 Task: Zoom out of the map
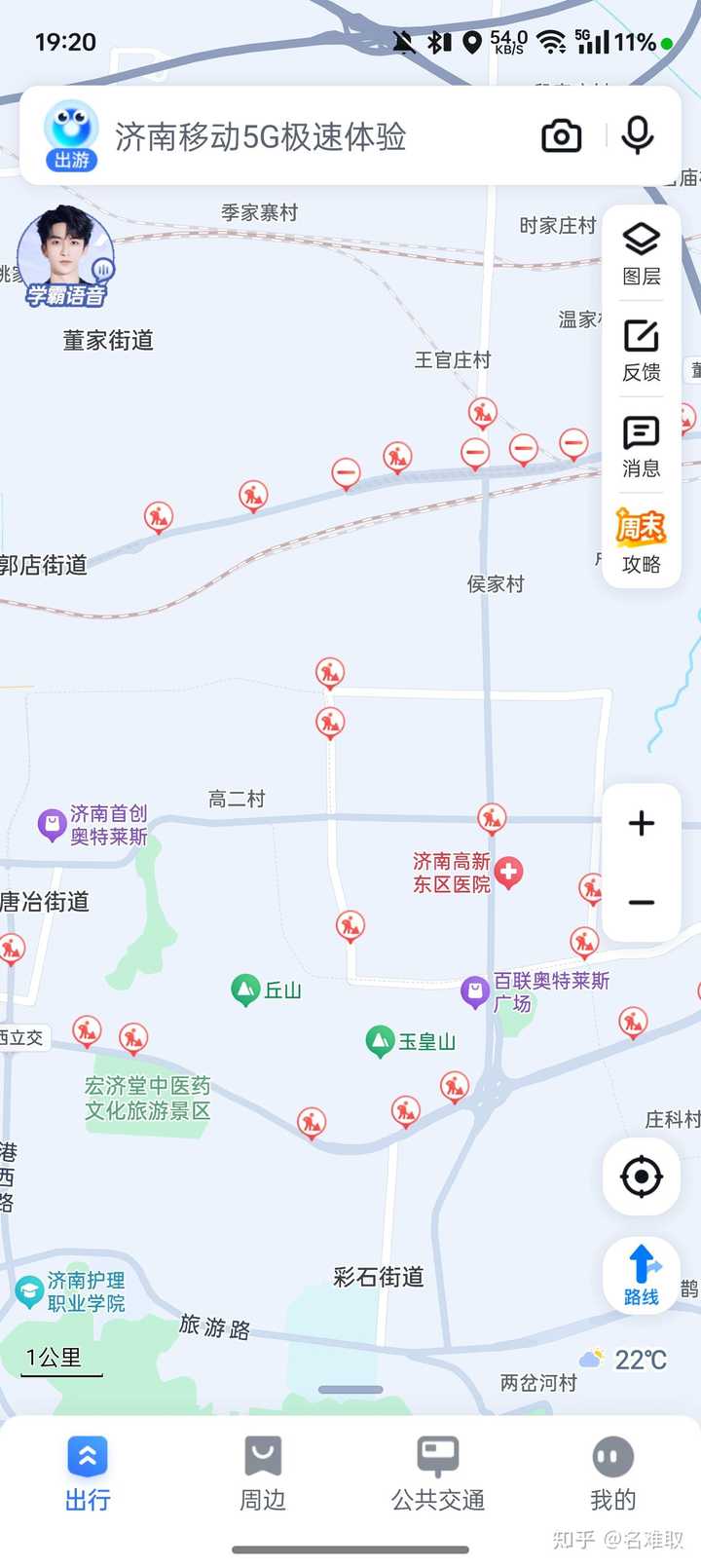pyautogui.click(x=642, y=902)
